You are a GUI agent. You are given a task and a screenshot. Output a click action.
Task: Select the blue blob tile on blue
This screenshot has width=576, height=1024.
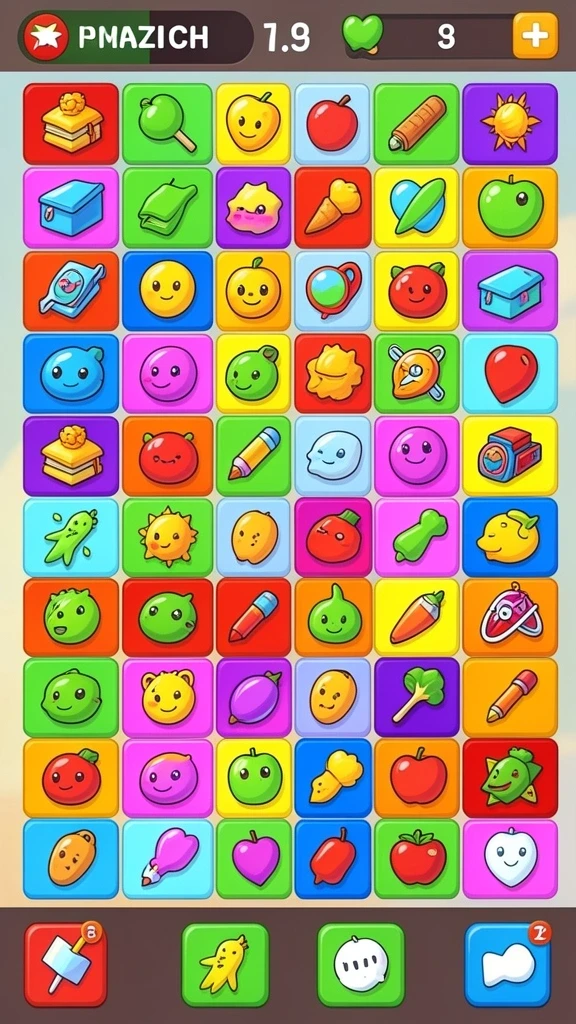click(x=71, y=374)
